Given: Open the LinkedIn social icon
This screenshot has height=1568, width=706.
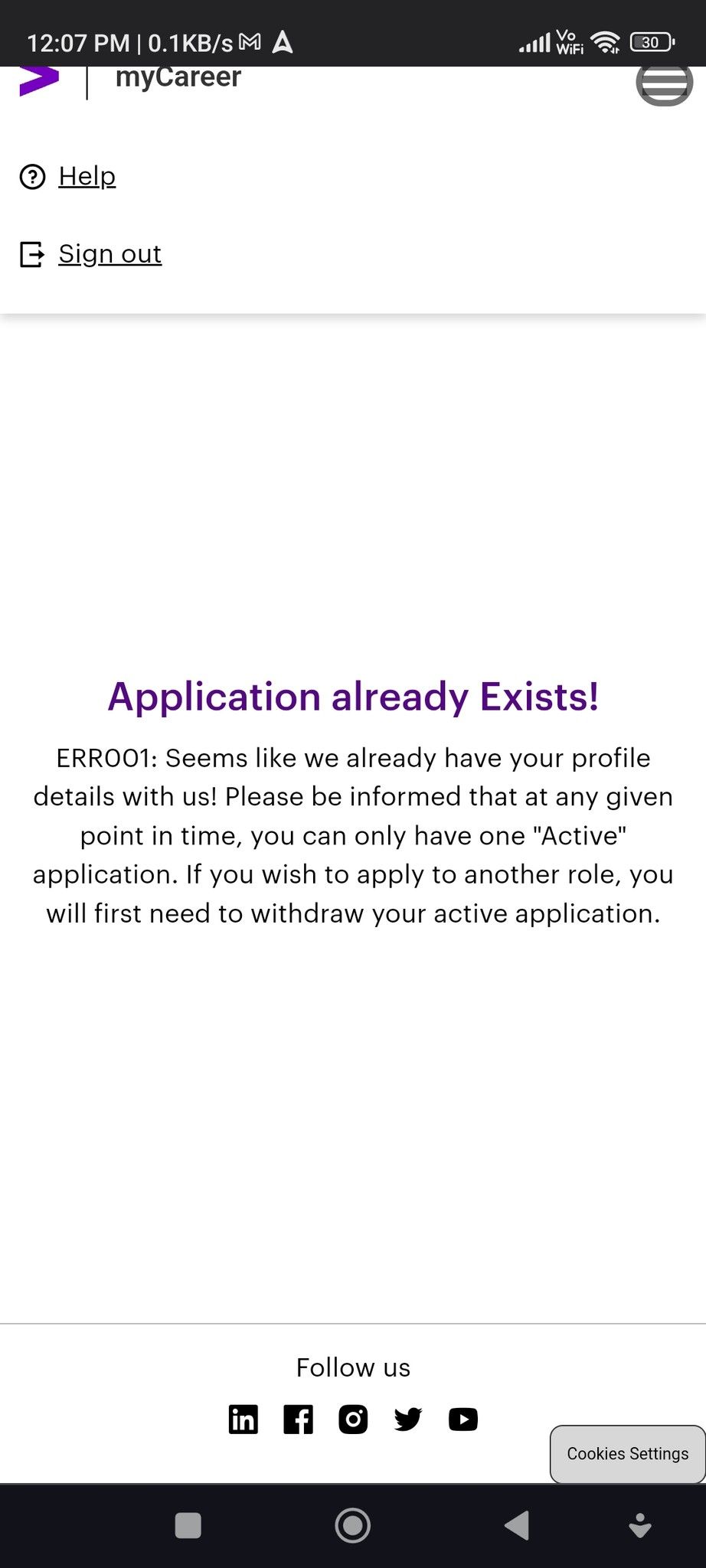Looking at the screenshot, I should [243, 1419].
